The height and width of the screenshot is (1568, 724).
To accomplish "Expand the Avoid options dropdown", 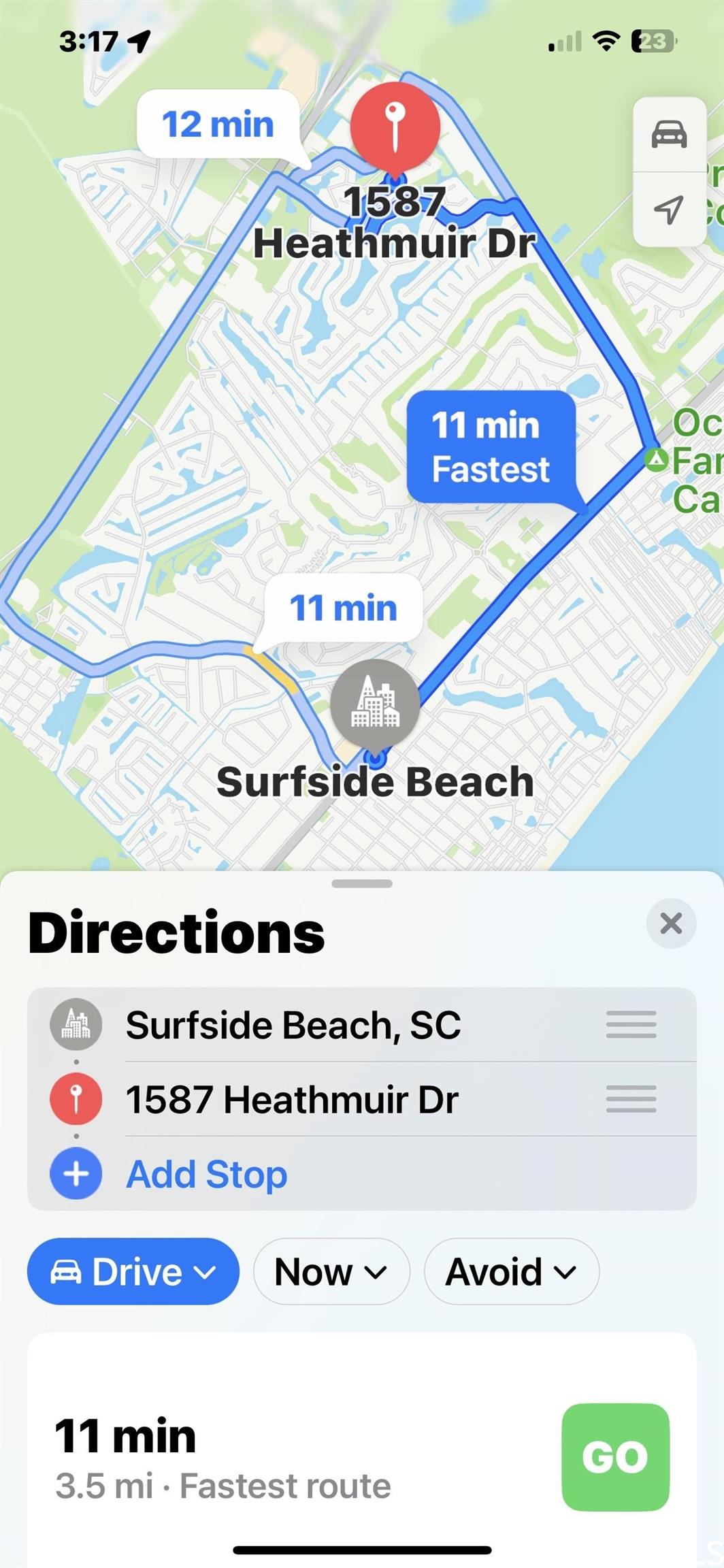I will [512, 1271].
